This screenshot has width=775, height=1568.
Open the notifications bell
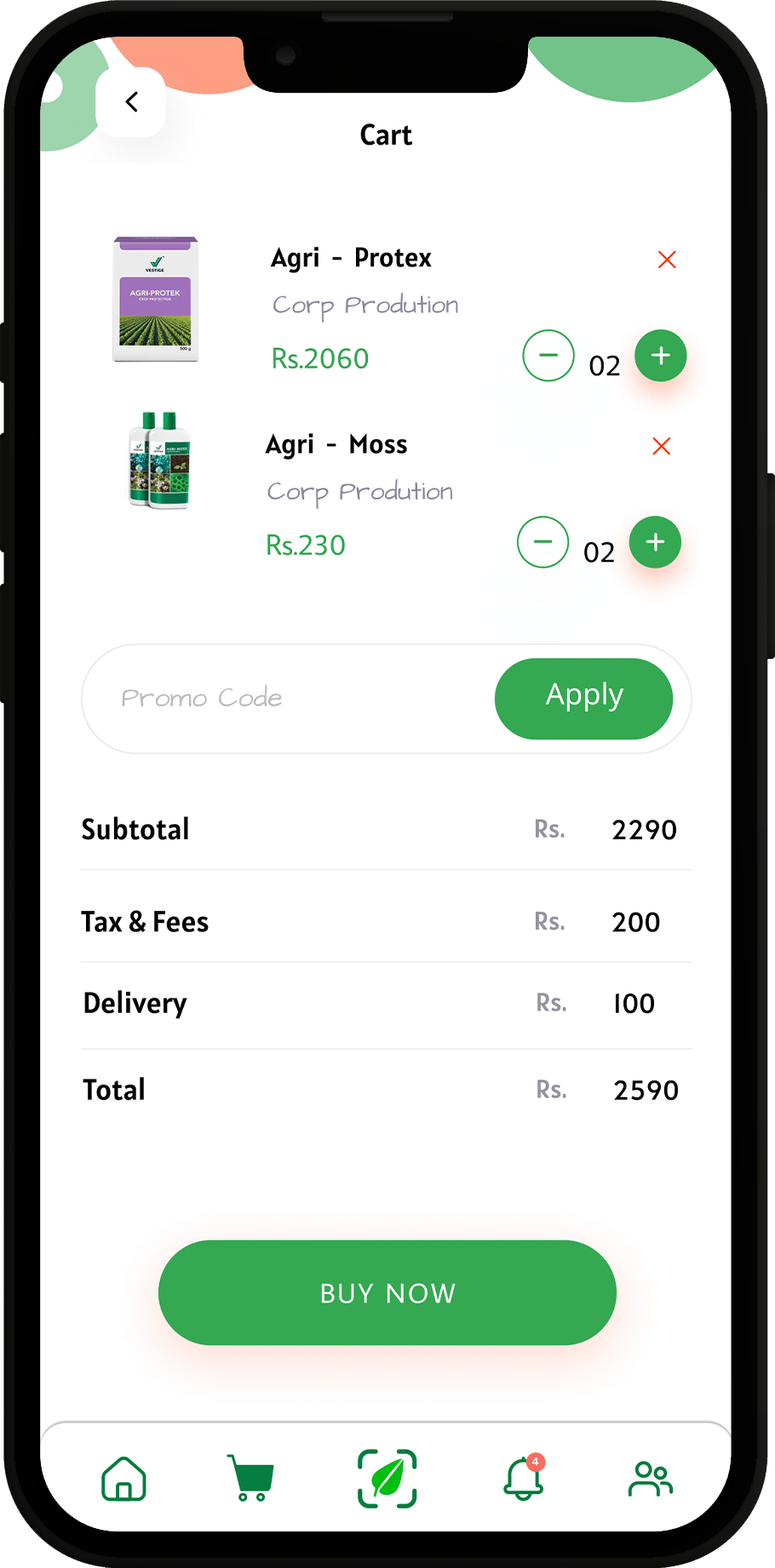tap(523, 1479)
